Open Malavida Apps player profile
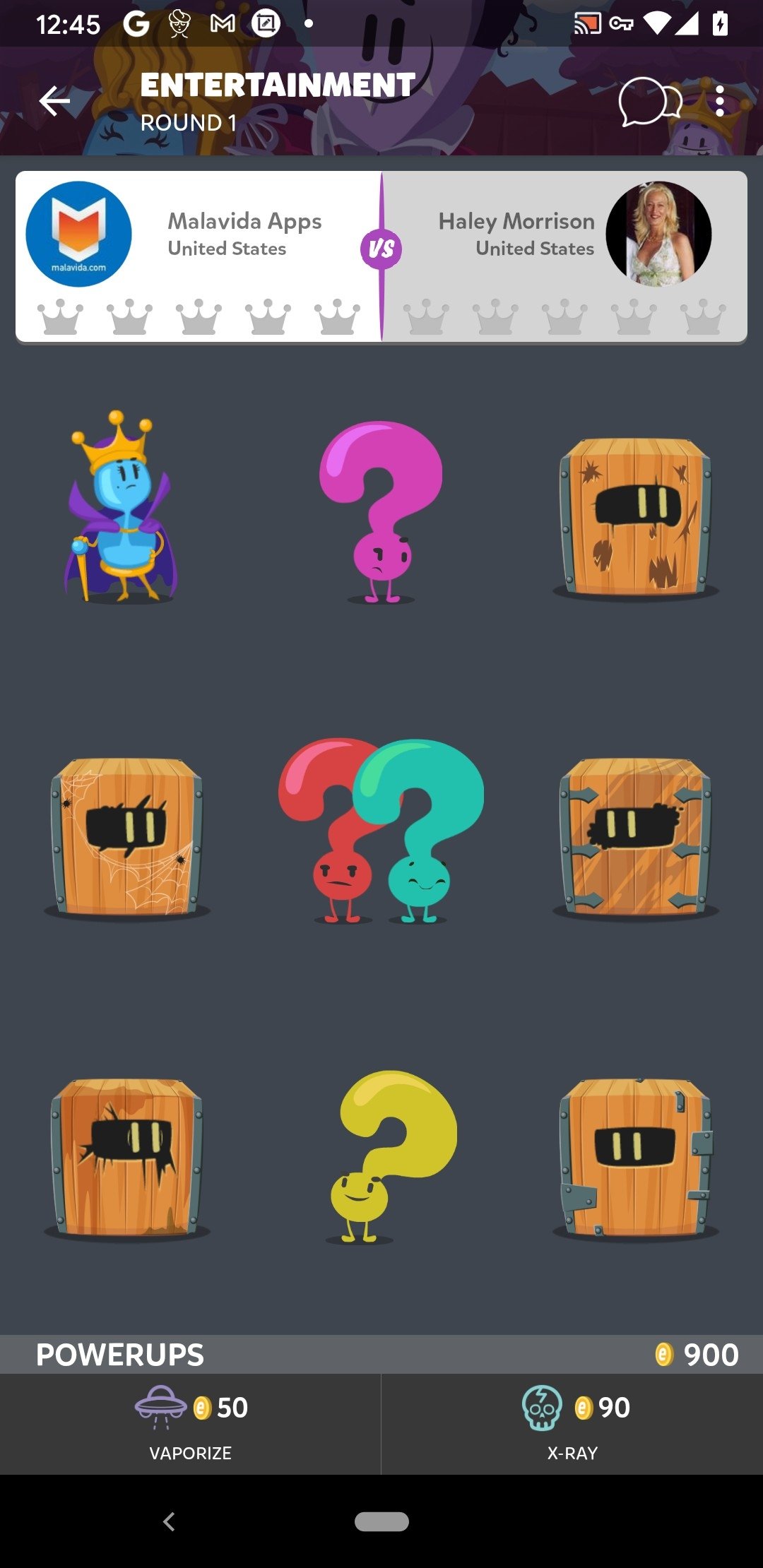The width and height of the screenshot is (763, 1568). tap(79, 234)
